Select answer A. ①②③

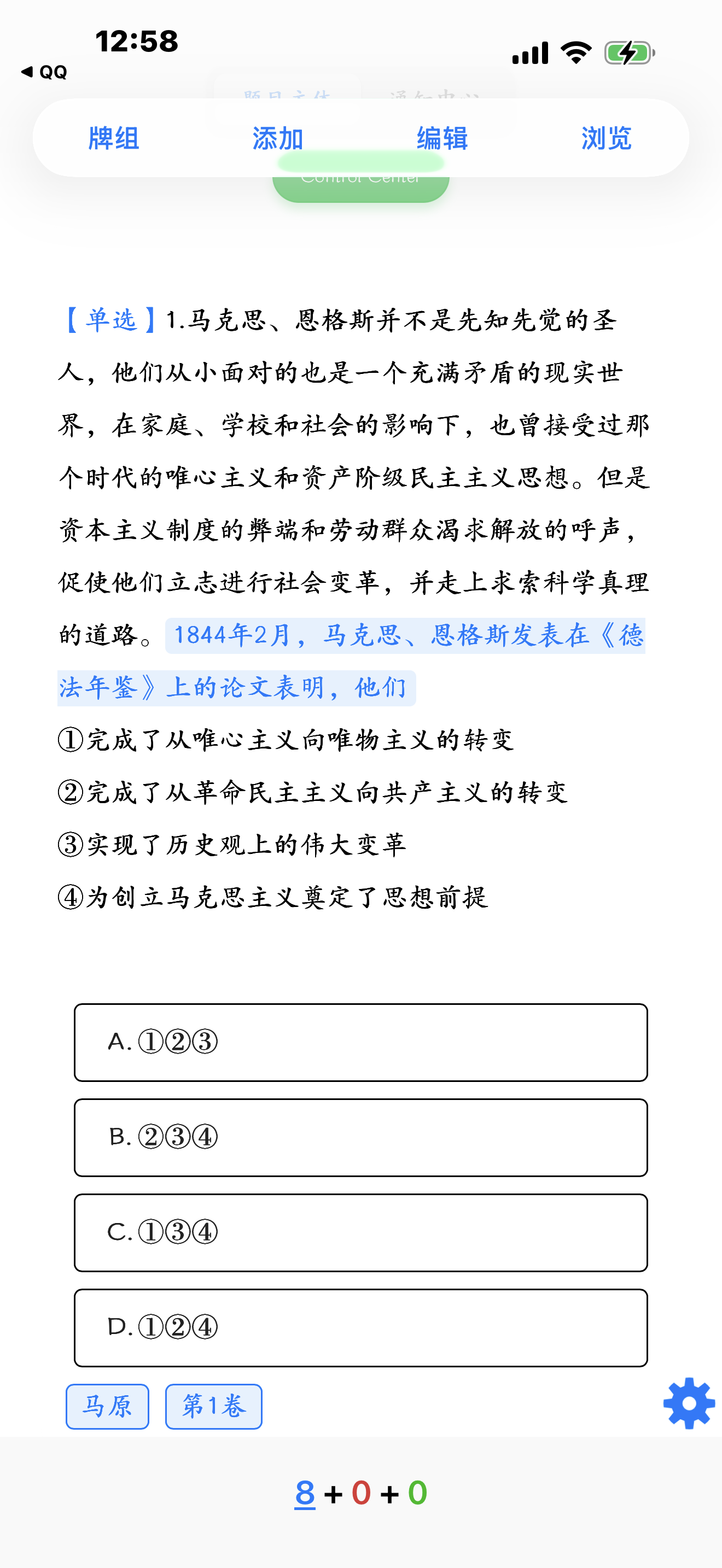tap(361, 1042)
